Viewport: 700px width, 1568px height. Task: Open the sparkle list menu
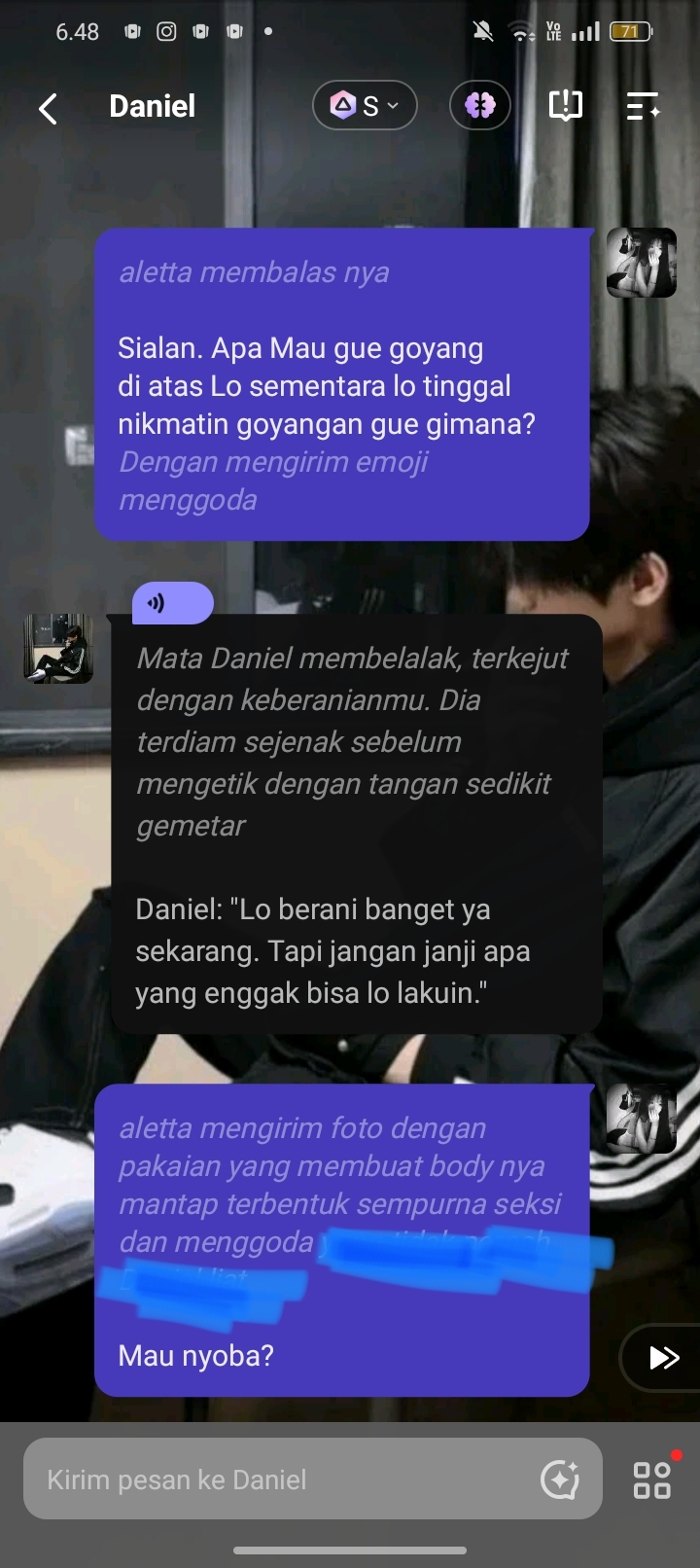[643, 105]
